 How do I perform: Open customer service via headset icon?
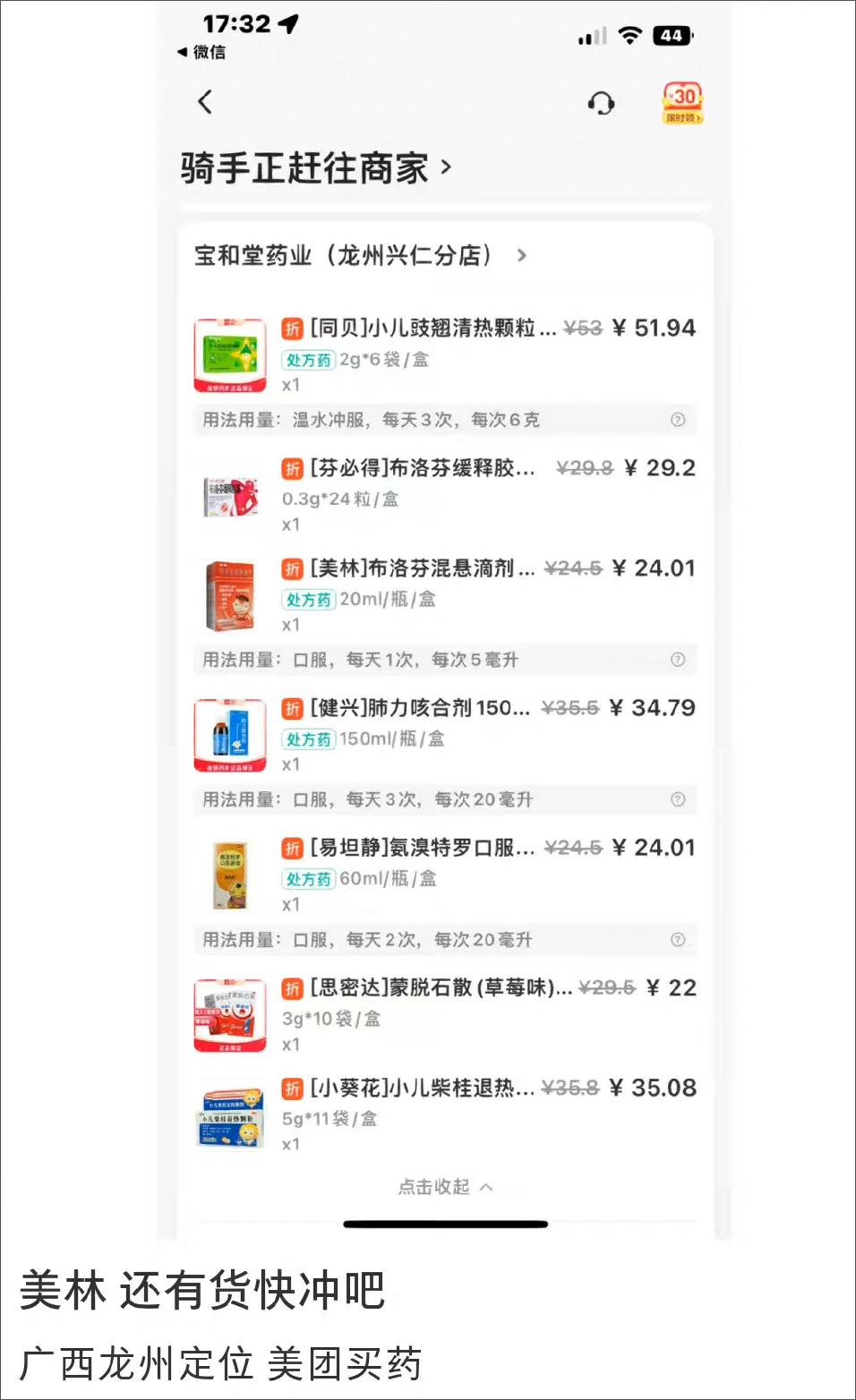(601, 103)
